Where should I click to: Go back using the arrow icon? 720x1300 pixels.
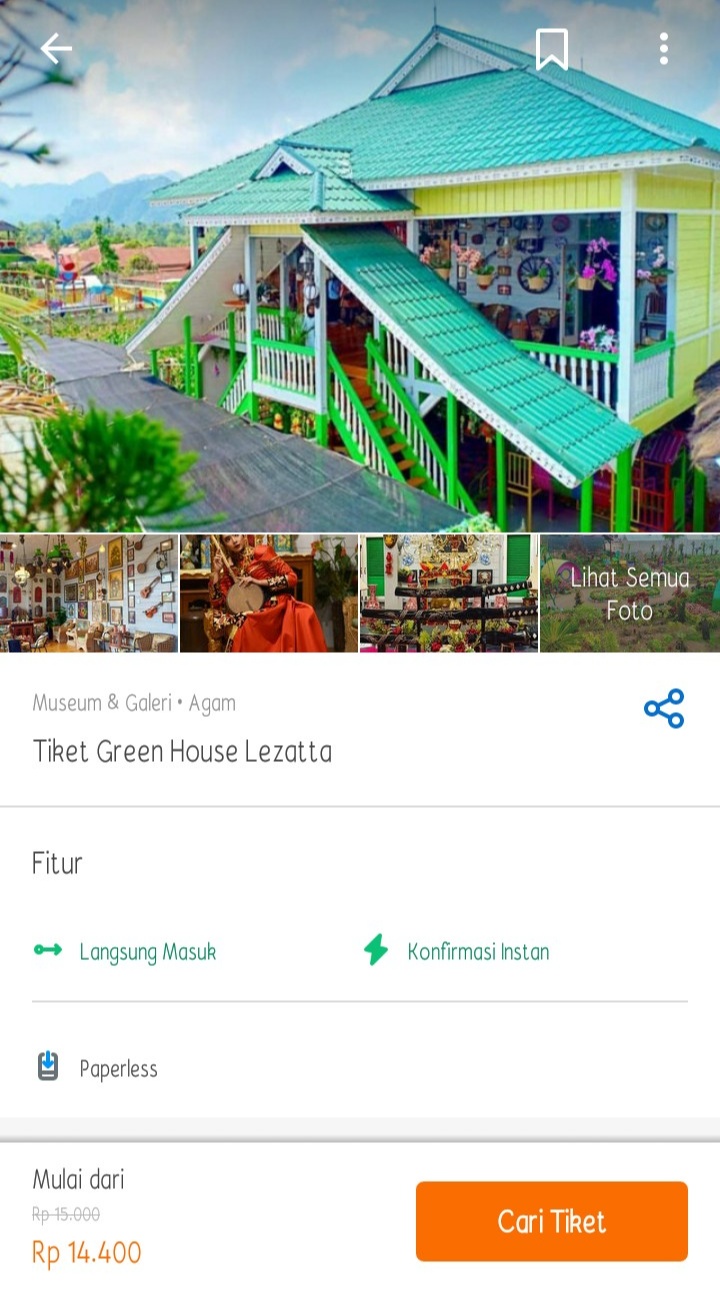(56, 49)
